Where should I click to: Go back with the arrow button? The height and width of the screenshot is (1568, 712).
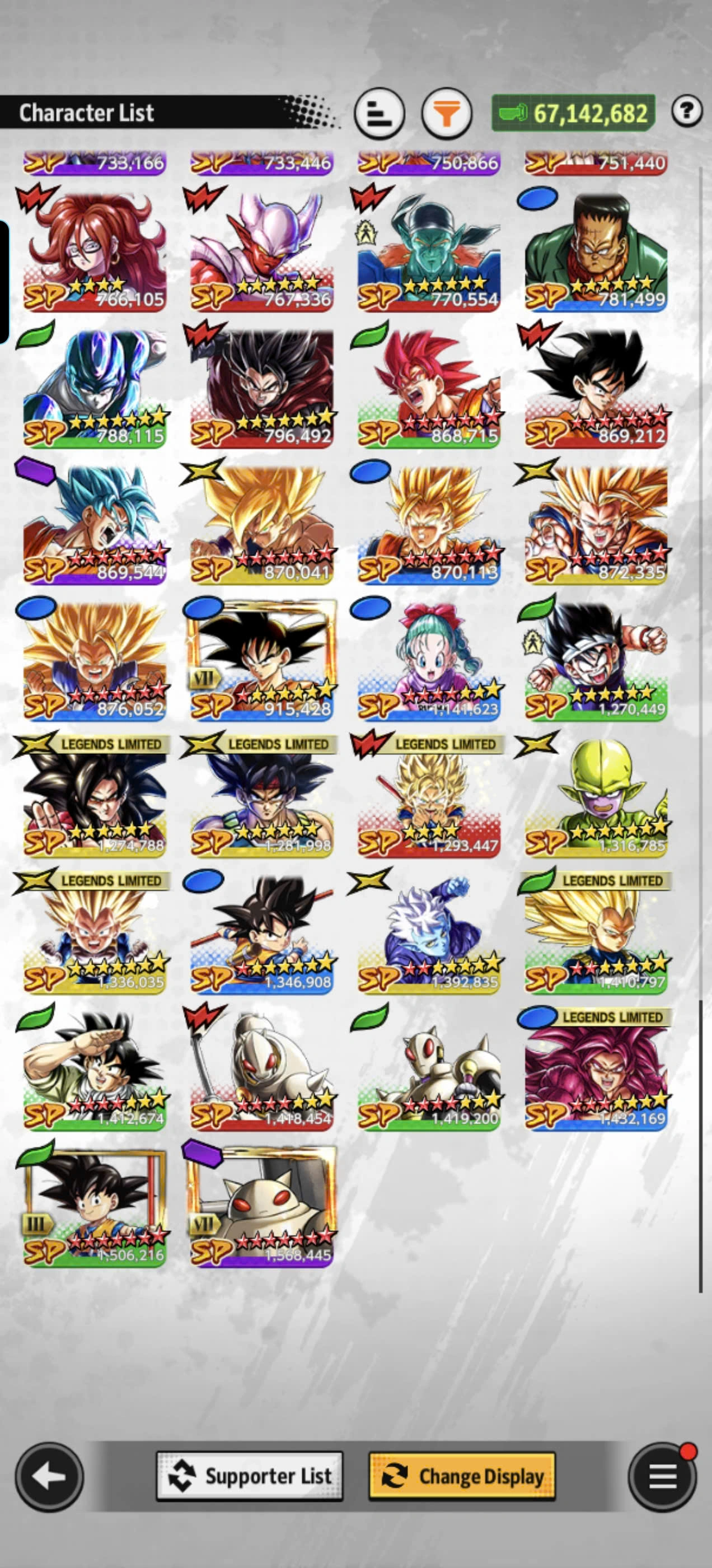point(49,1477)
